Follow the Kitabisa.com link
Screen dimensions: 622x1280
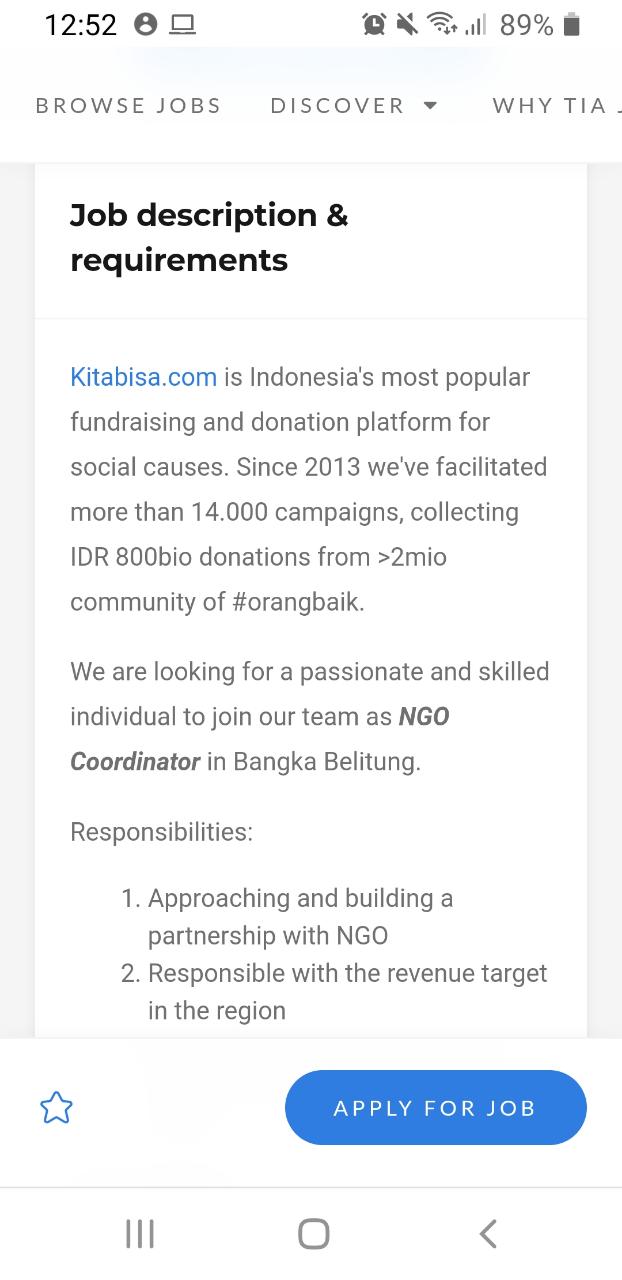tap(143, 377)
